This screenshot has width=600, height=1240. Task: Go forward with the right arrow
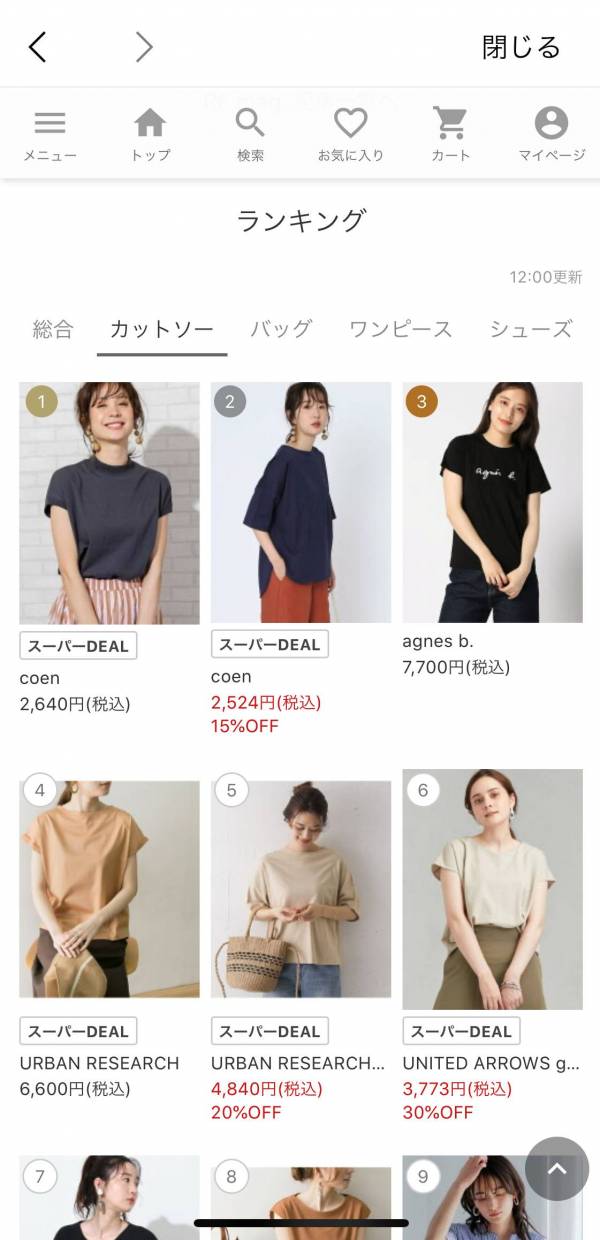[145, 47]
